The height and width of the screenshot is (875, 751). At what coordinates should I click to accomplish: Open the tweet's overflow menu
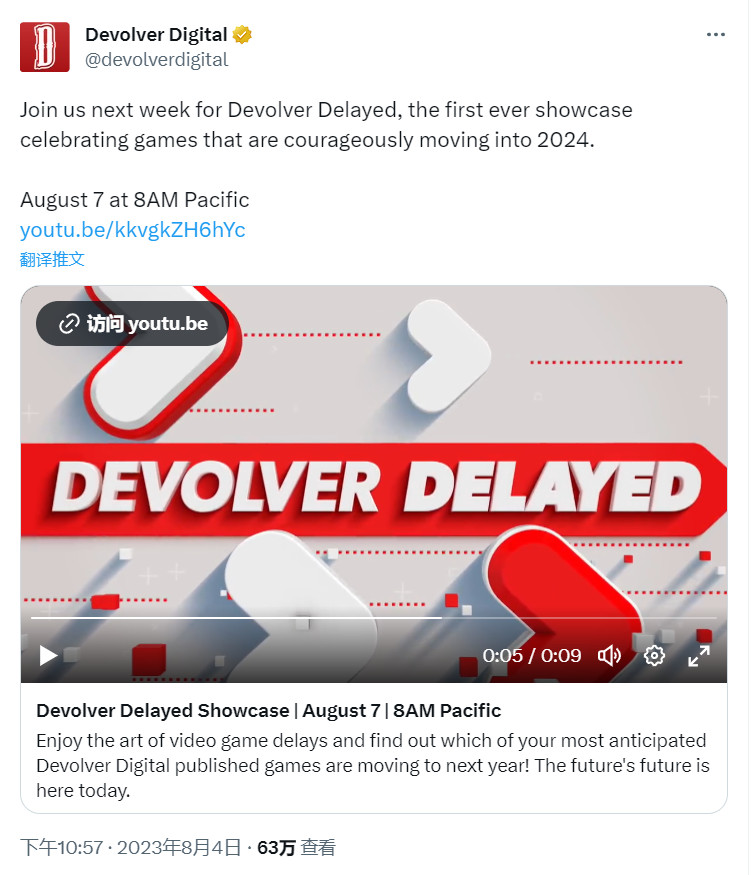(715, 34)
